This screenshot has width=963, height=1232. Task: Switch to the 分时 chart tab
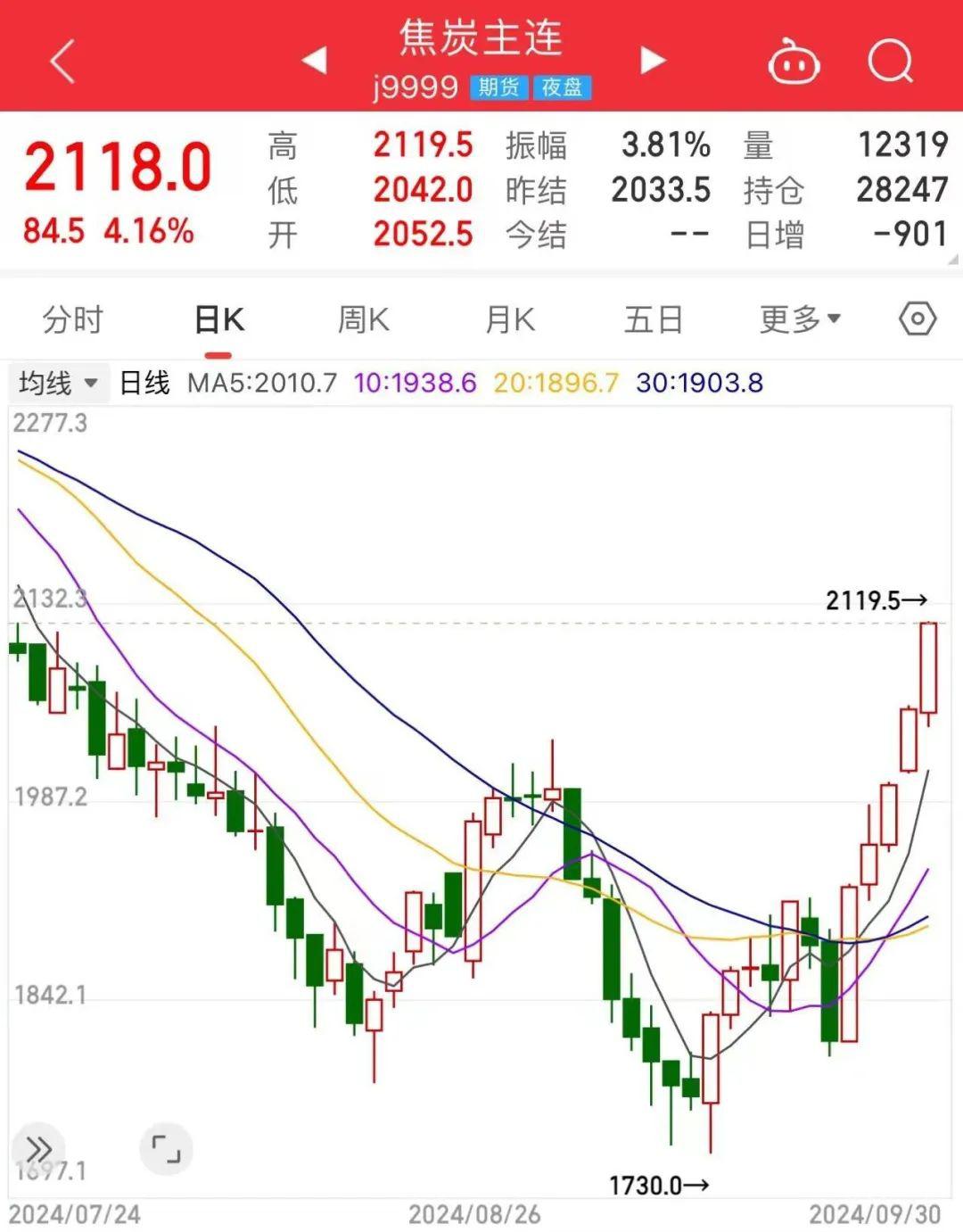coord(73,319)
